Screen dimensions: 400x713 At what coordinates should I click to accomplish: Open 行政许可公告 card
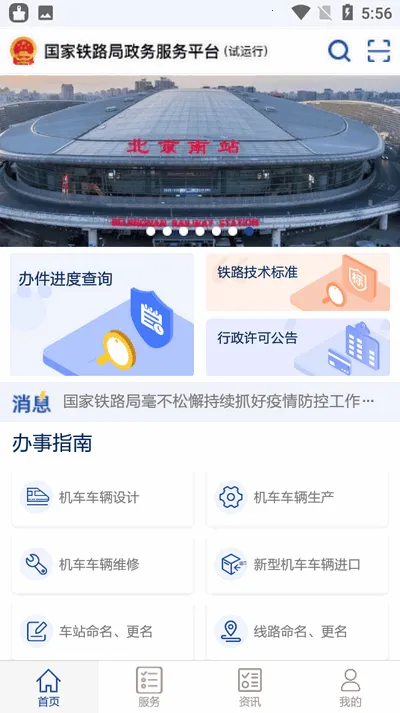(x=298, y=347)
